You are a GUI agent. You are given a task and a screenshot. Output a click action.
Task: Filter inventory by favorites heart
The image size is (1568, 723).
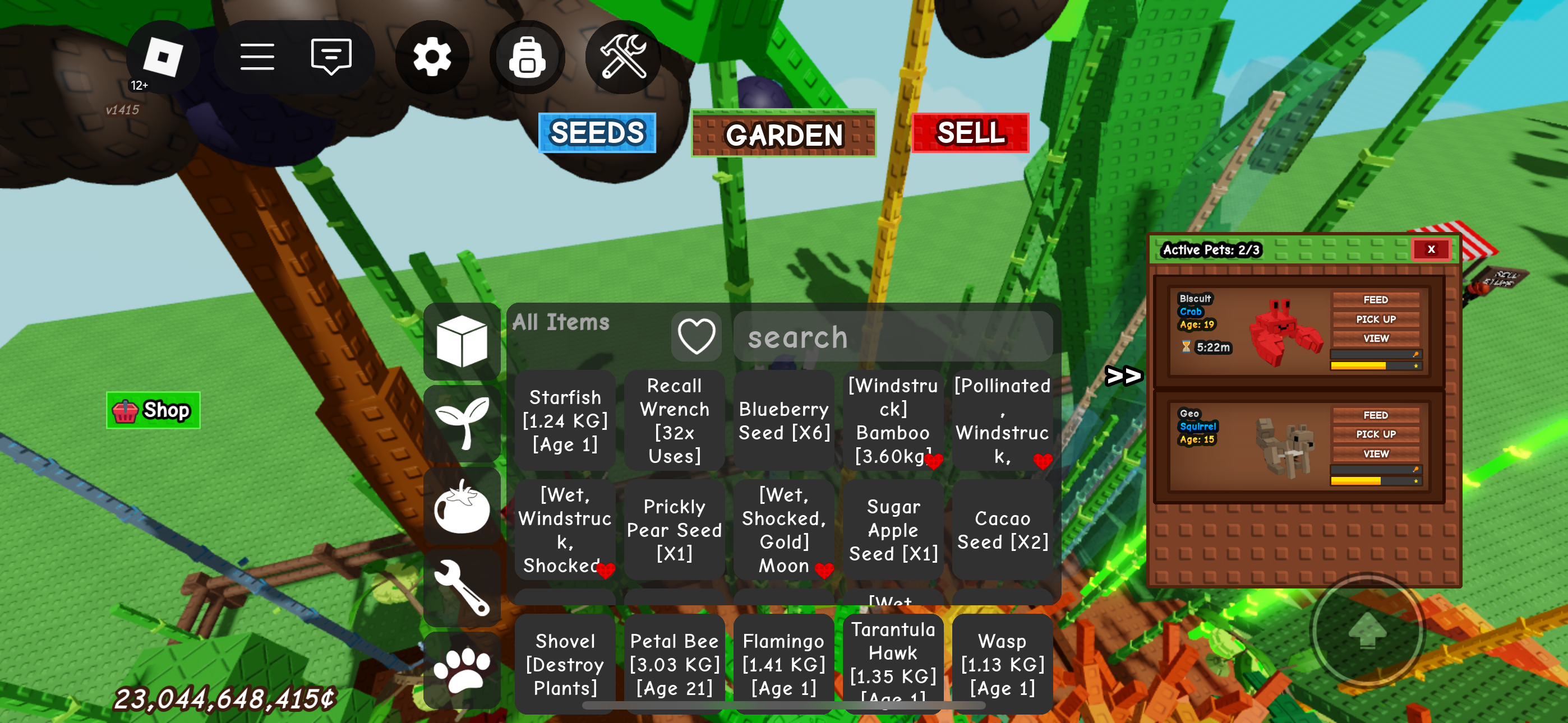point(697,336)
